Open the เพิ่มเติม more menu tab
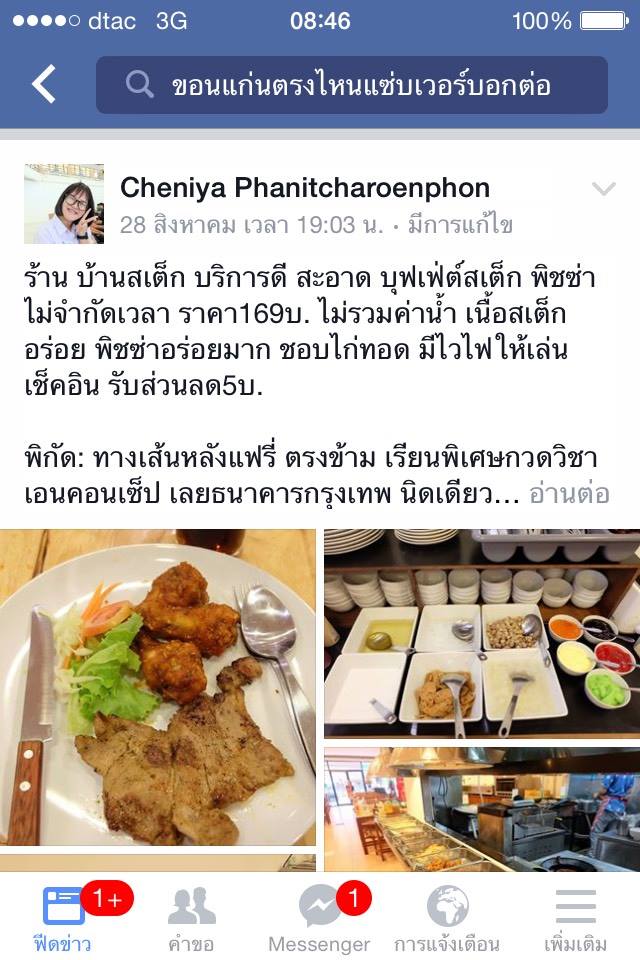Viewport: 640px width, 960px height. [576, 917]
